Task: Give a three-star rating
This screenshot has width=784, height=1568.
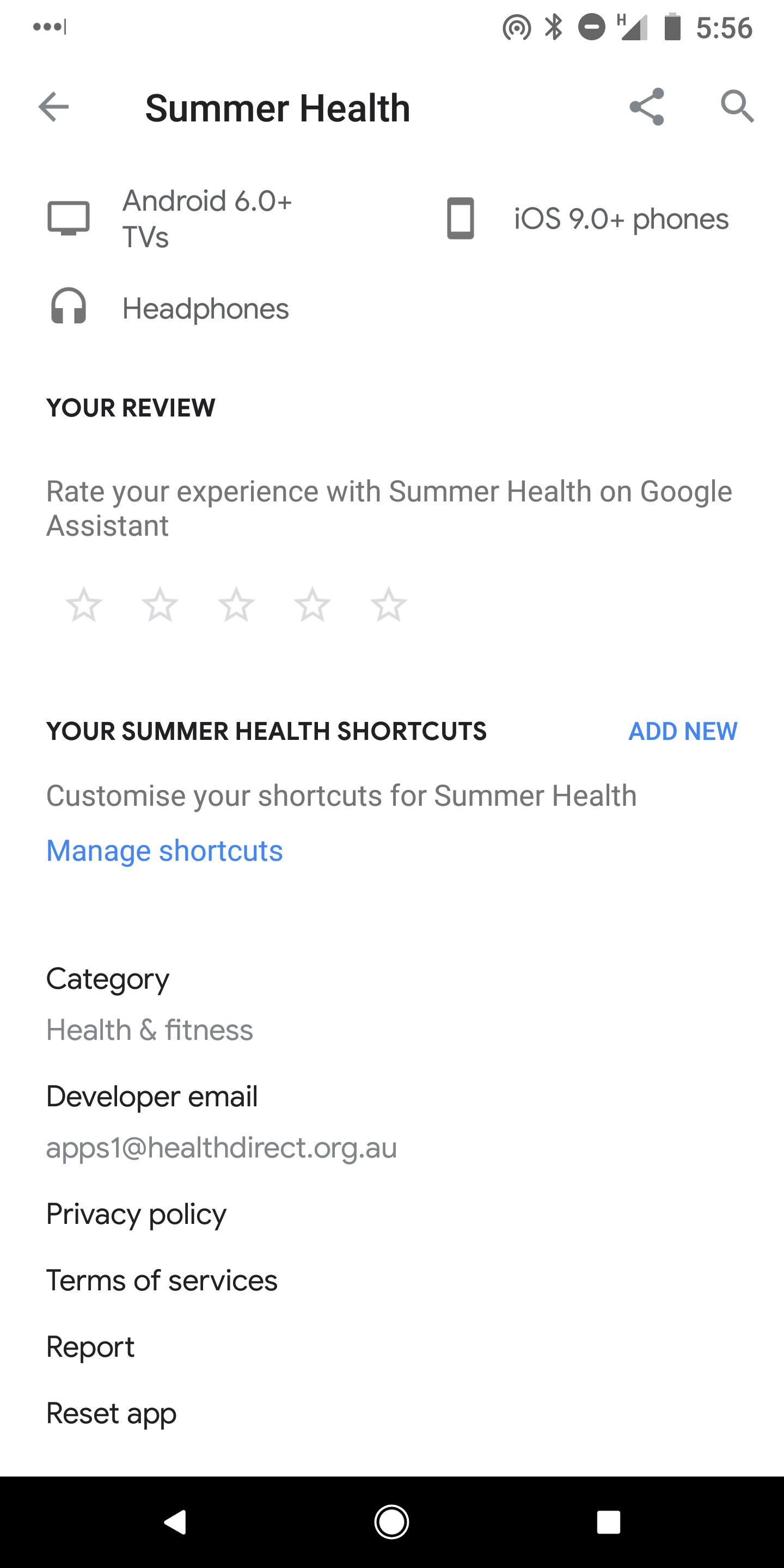Action: [x=236, y=604]
